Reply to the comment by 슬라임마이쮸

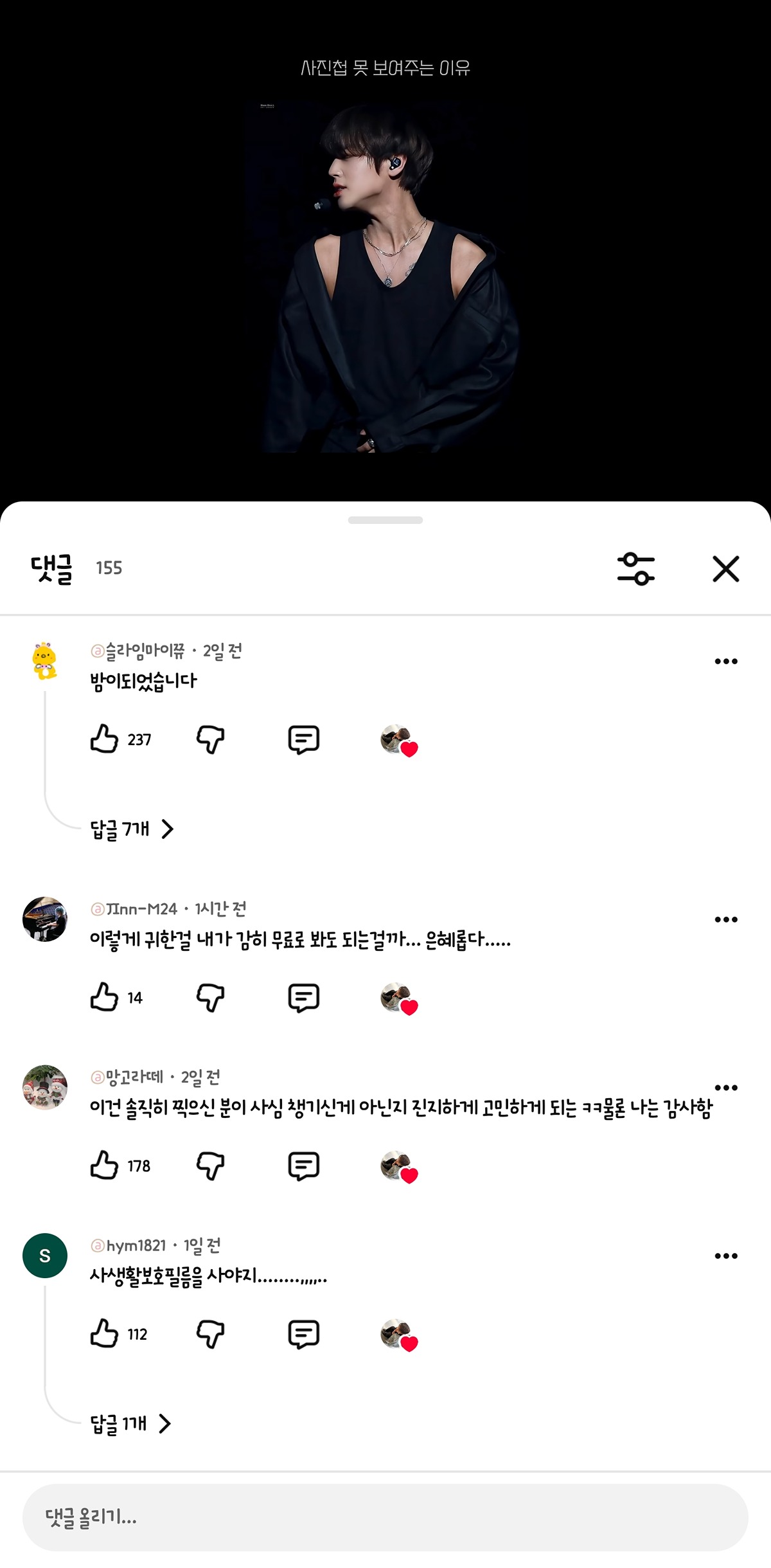click(x=303, y=739)
